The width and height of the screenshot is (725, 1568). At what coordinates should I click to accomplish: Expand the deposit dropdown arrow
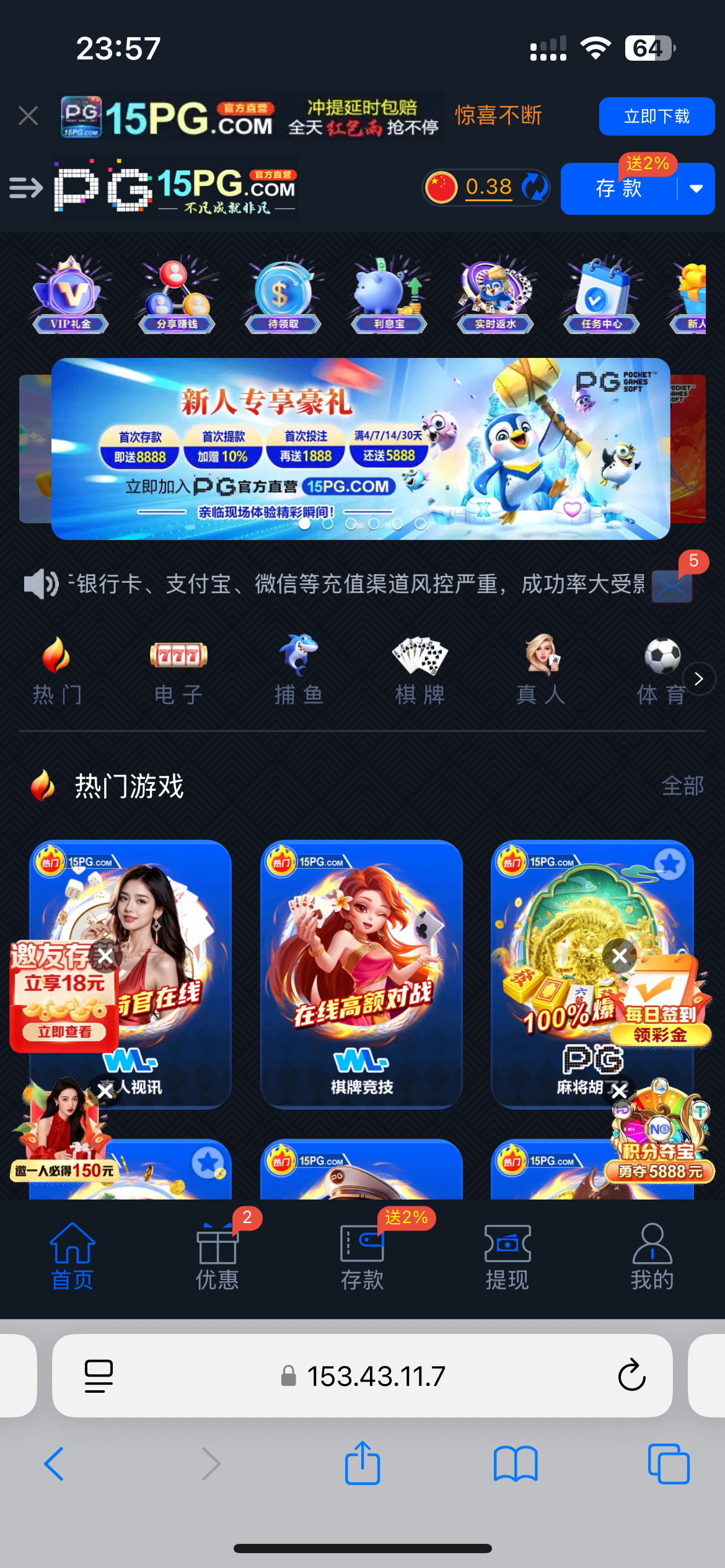pyautogui.click(x=696, y=189)
